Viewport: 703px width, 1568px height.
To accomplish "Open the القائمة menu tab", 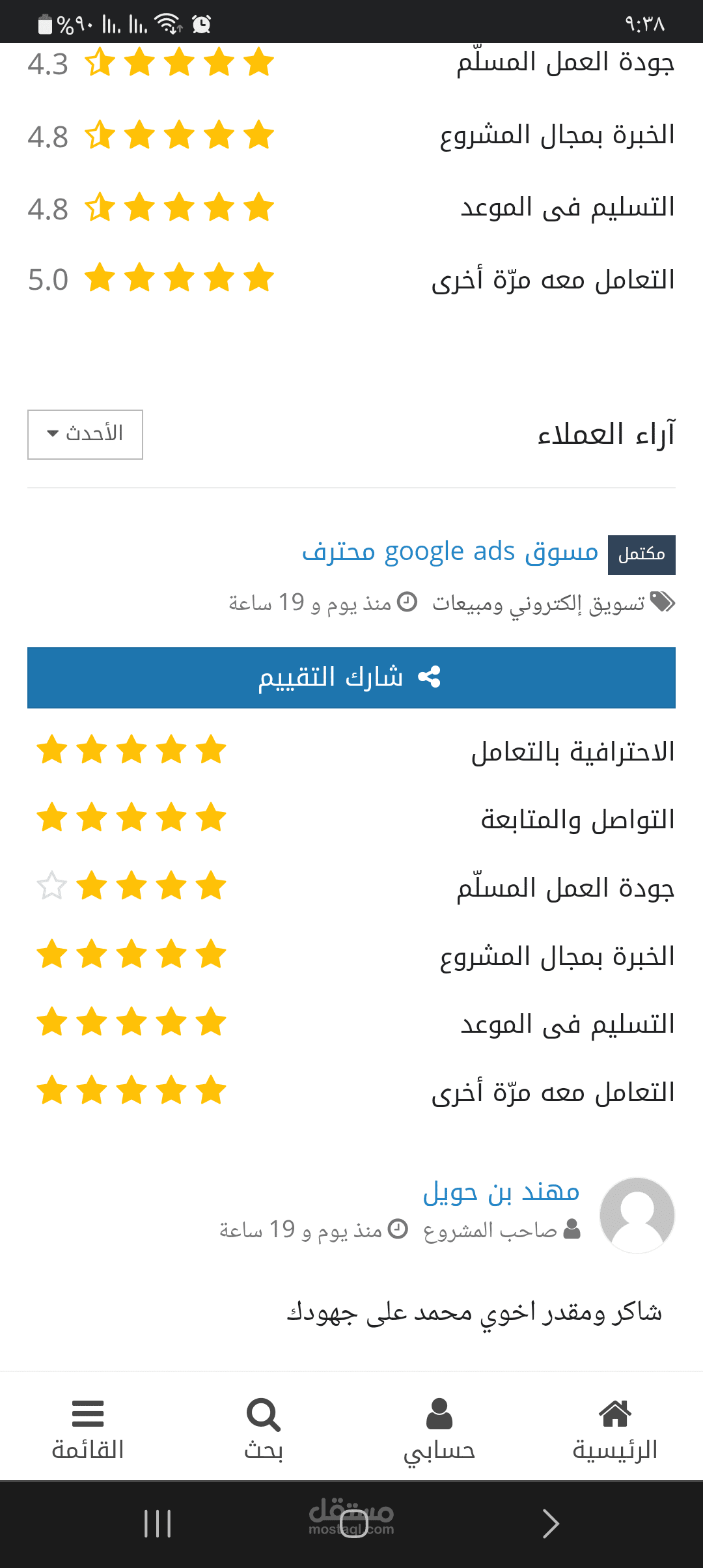I will [88, 1429].
